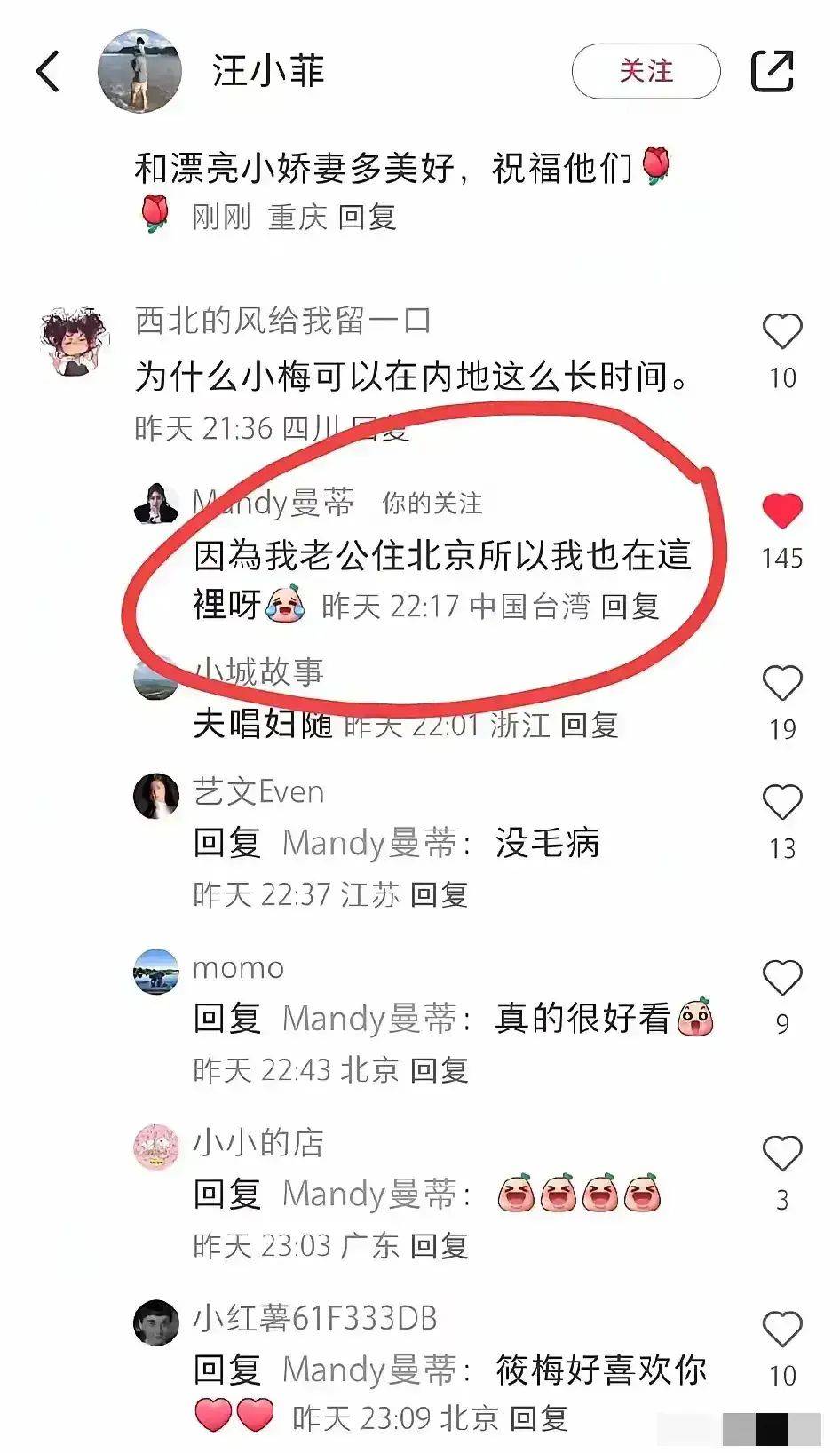Open 艺文Even's profile avatar
840x1453 pixels.
(x=156, y=795)
